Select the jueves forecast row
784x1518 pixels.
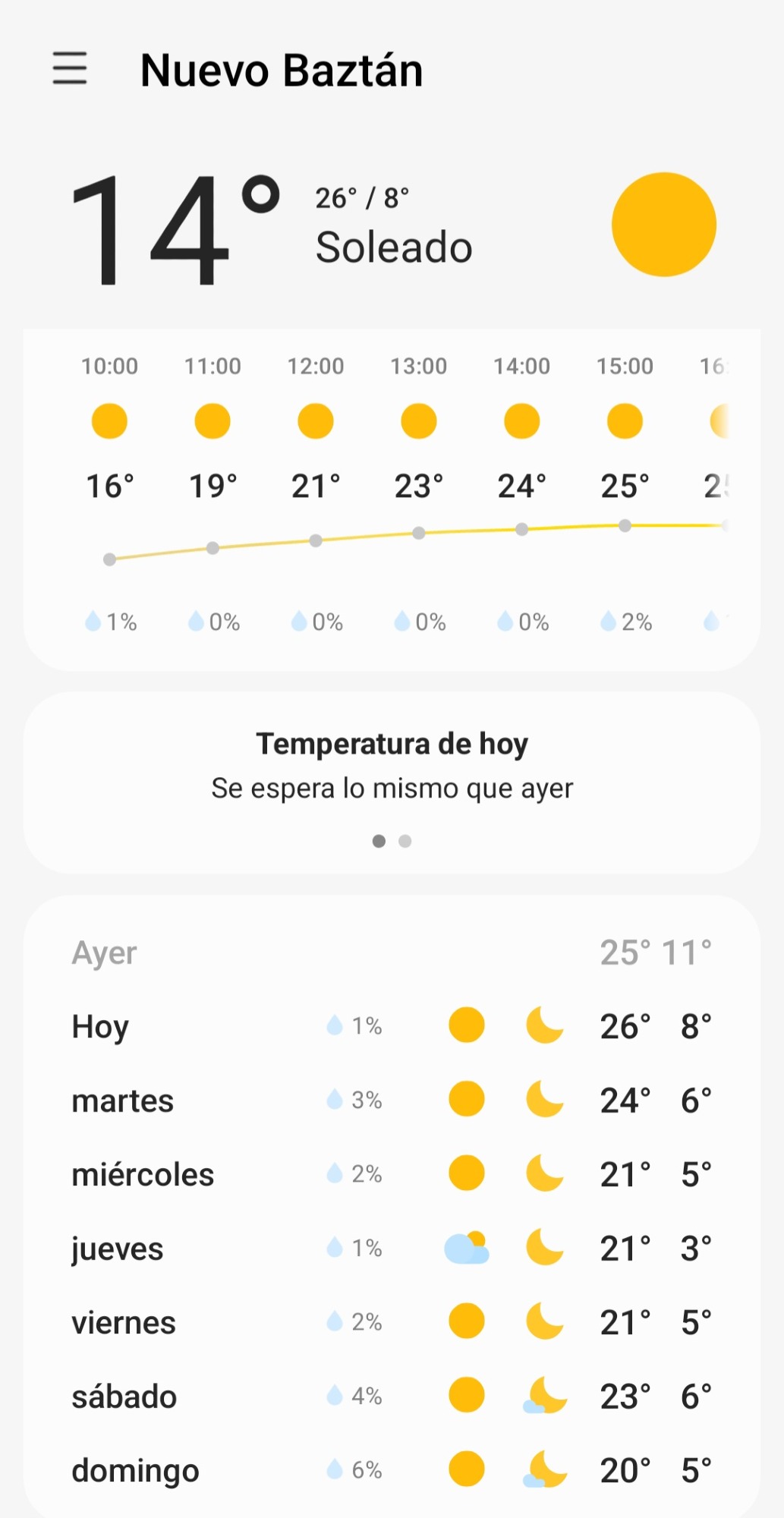point(392,1248)
